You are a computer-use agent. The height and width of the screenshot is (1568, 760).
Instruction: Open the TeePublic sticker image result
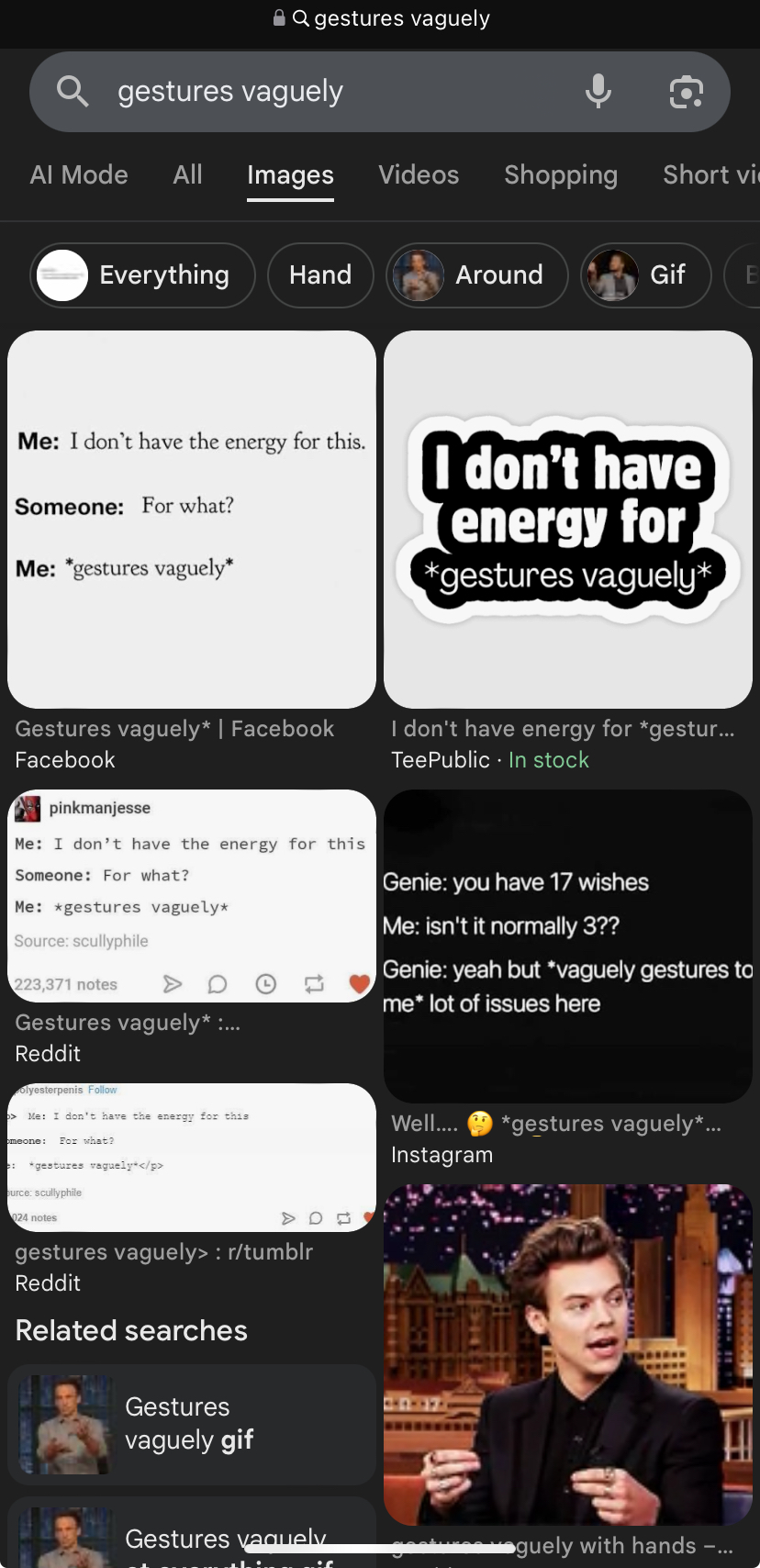pyautogui.click(x=568, y=520)
